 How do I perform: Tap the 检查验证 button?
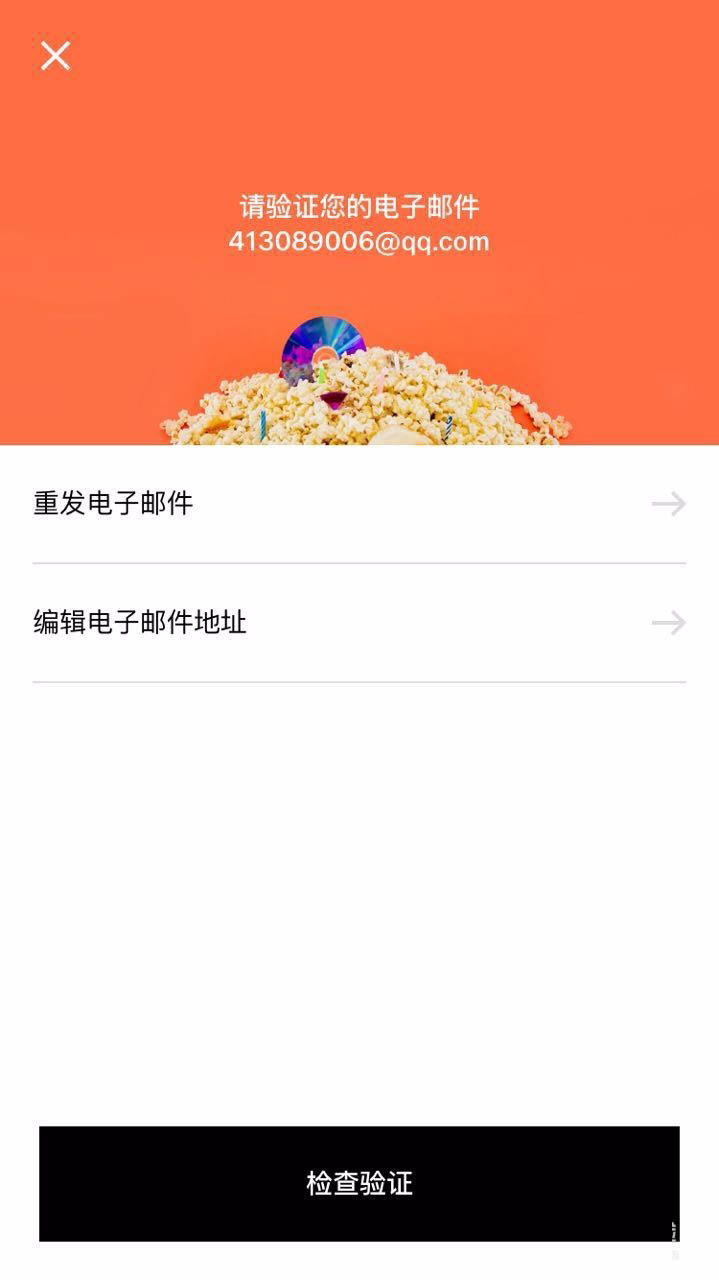pyautogui.click(x=359, y=1183)
